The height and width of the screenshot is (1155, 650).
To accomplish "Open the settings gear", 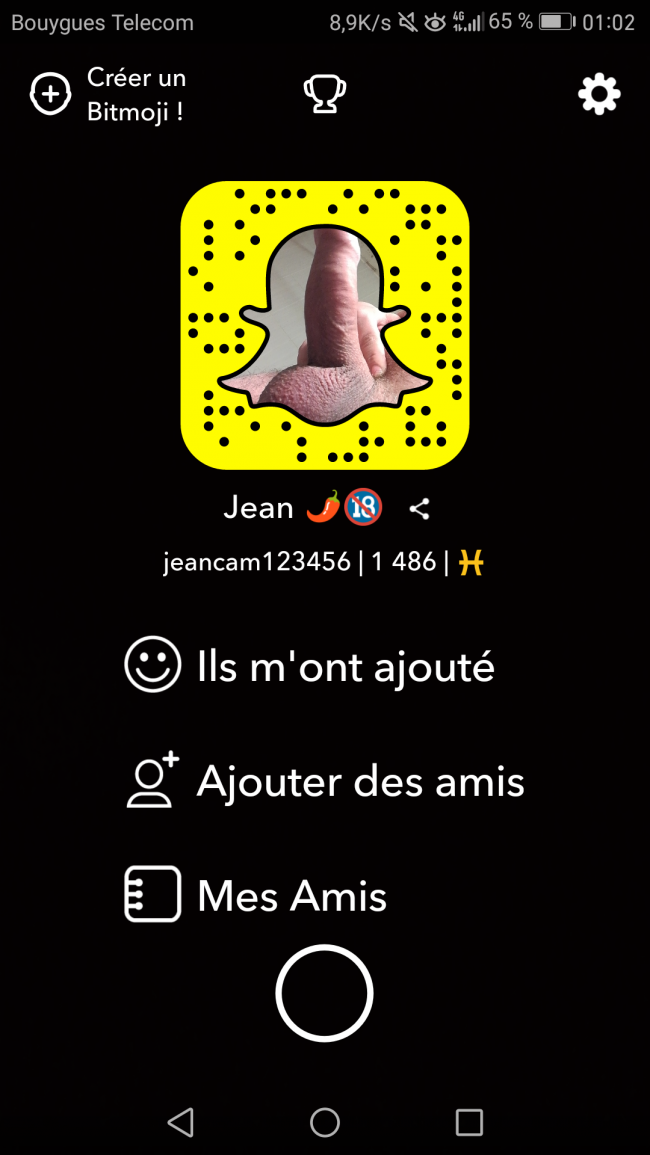I will [x=599, y=95].
